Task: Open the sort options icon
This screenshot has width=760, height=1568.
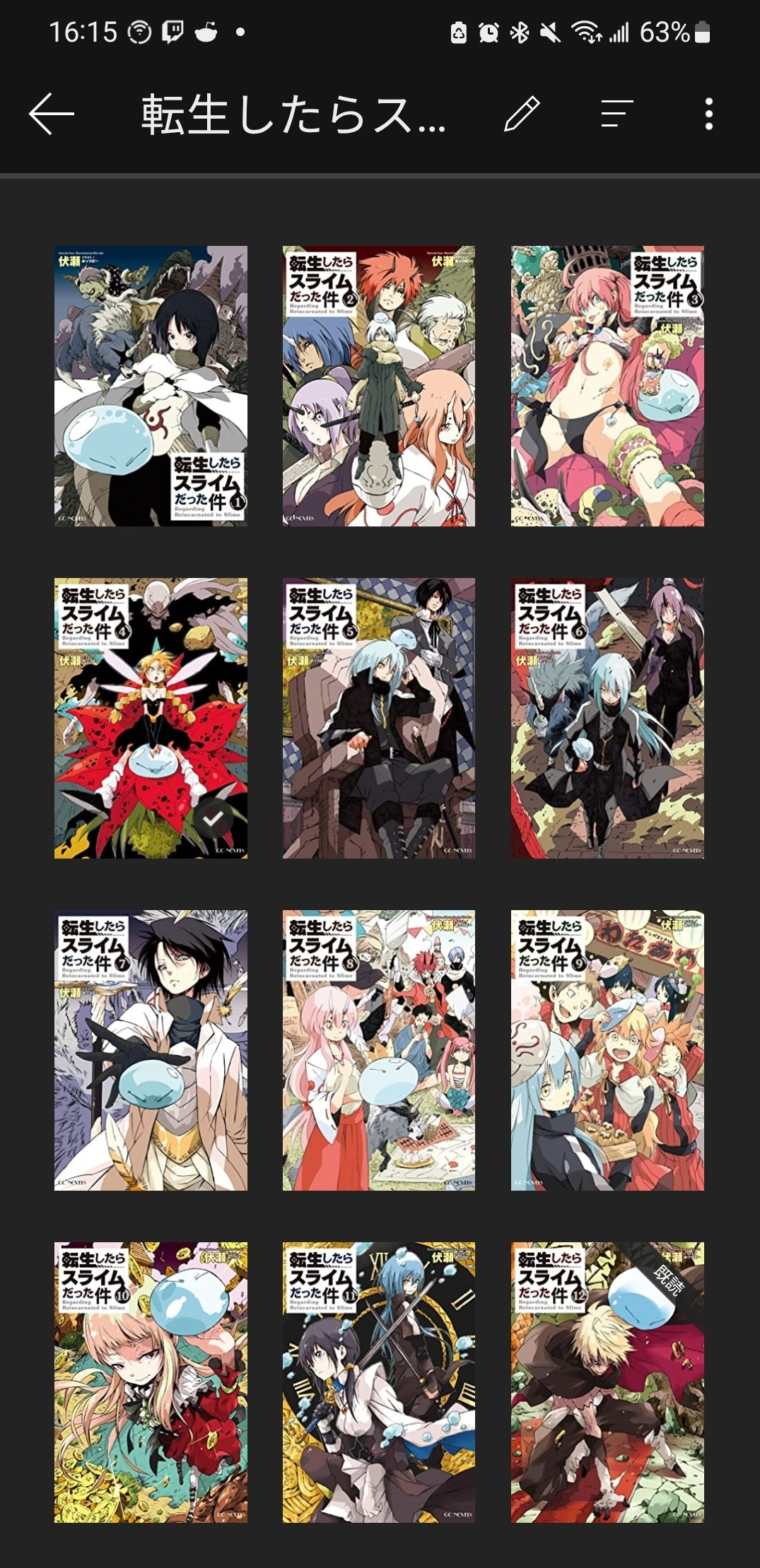Action: tap(616, 114)
